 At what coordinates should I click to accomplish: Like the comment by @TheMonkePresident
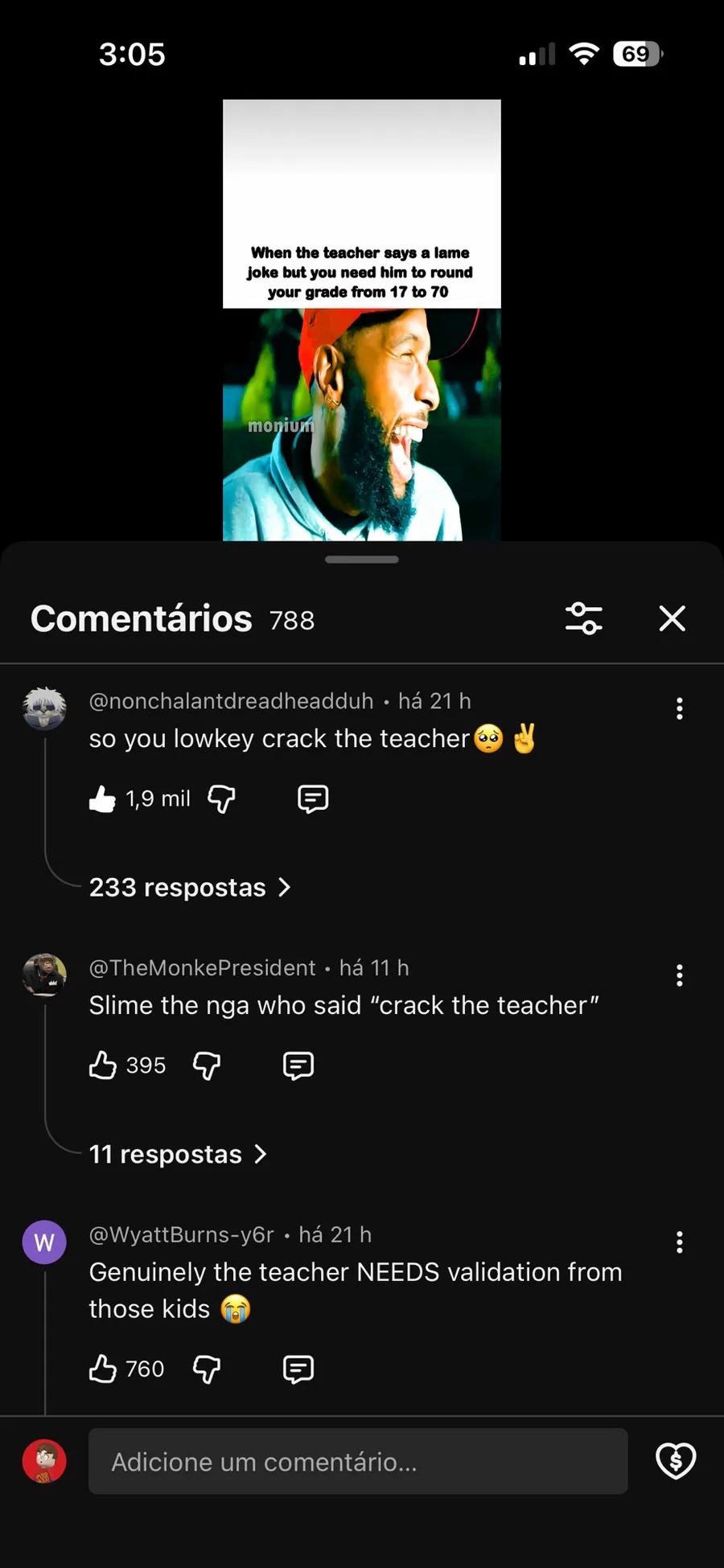(x=103, y=1065)
